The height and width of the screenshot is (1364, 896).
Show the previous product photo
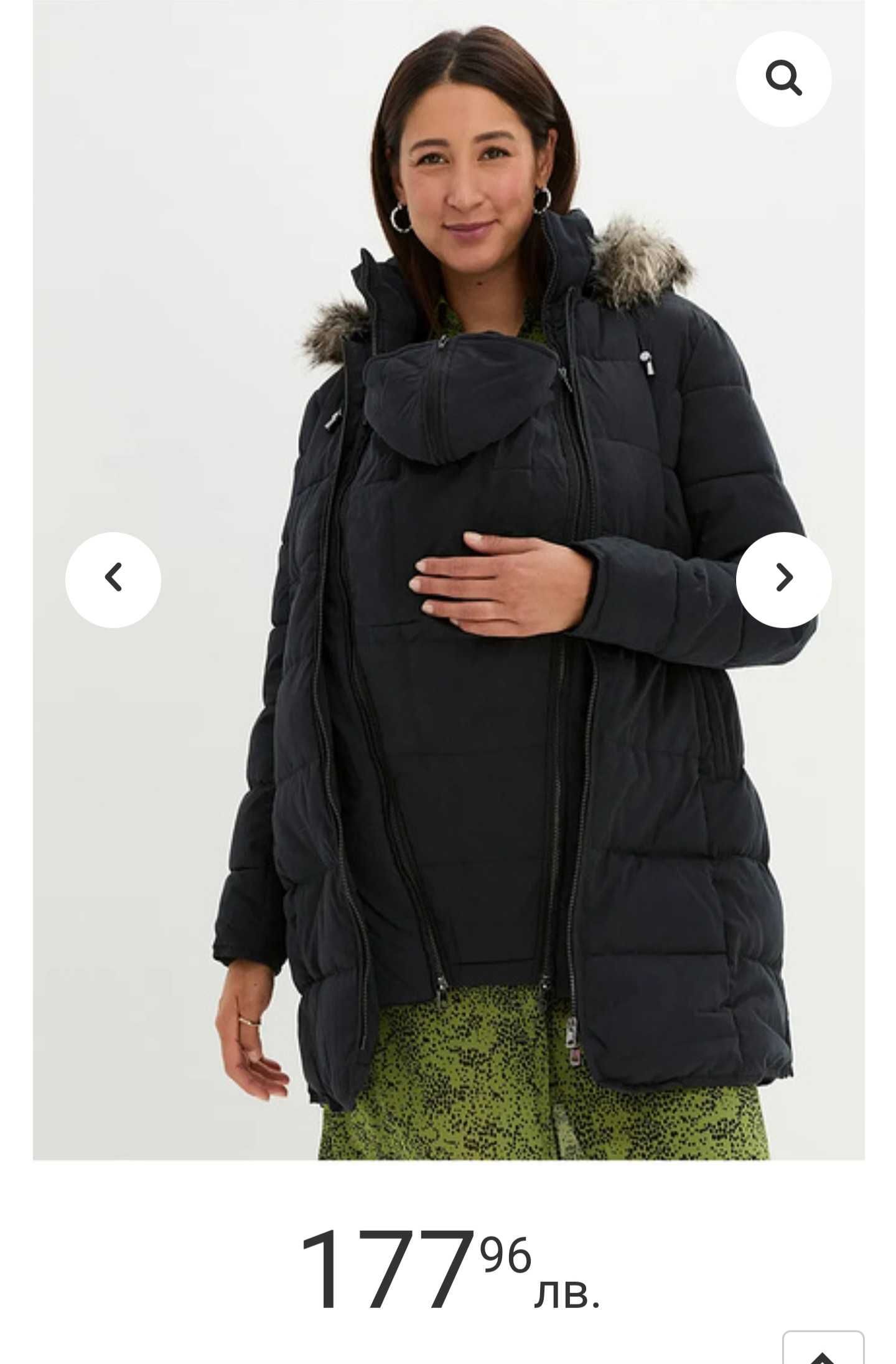(x=113, y=579)
